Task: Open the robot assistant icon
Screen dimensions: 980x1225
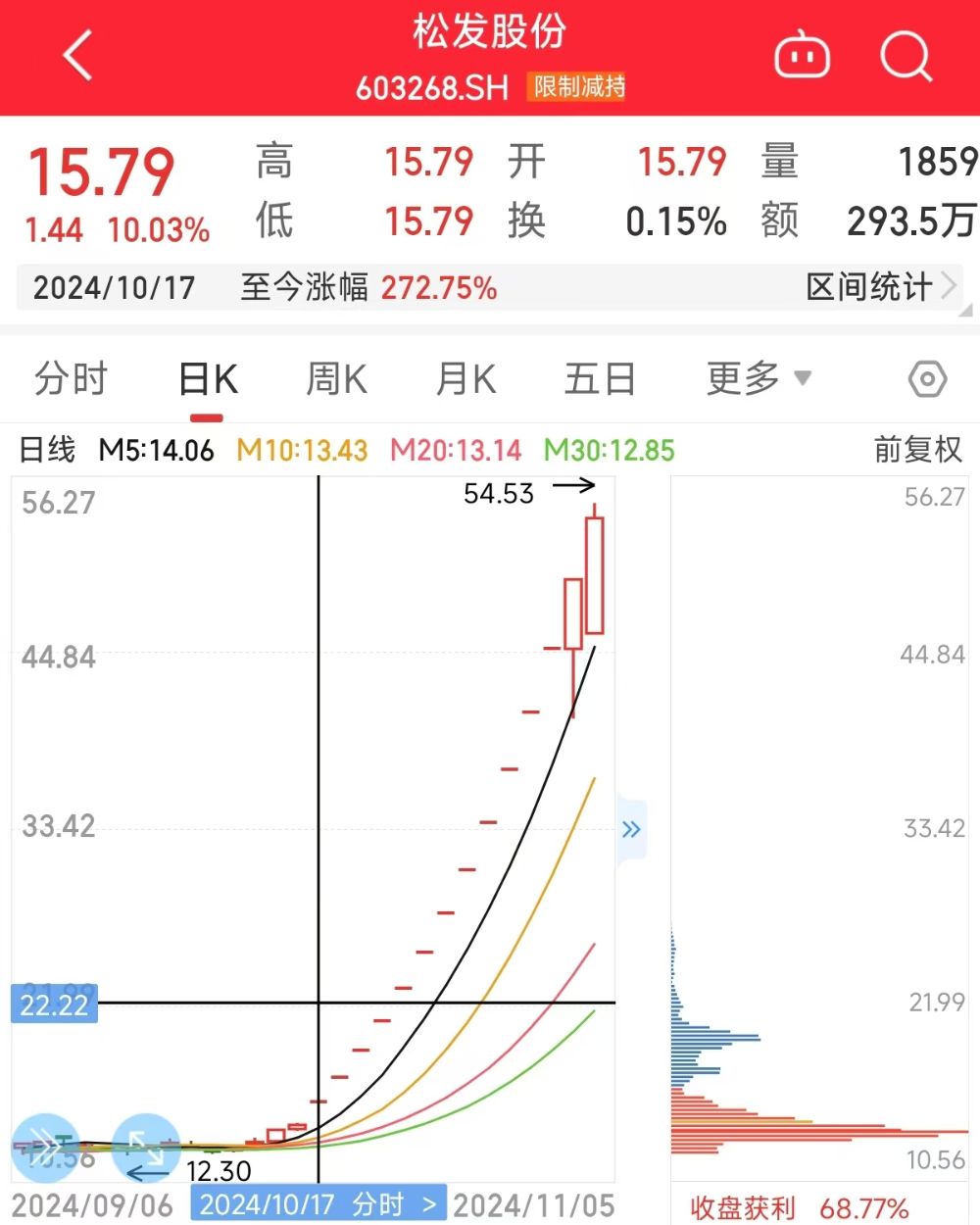Action: 802,56
